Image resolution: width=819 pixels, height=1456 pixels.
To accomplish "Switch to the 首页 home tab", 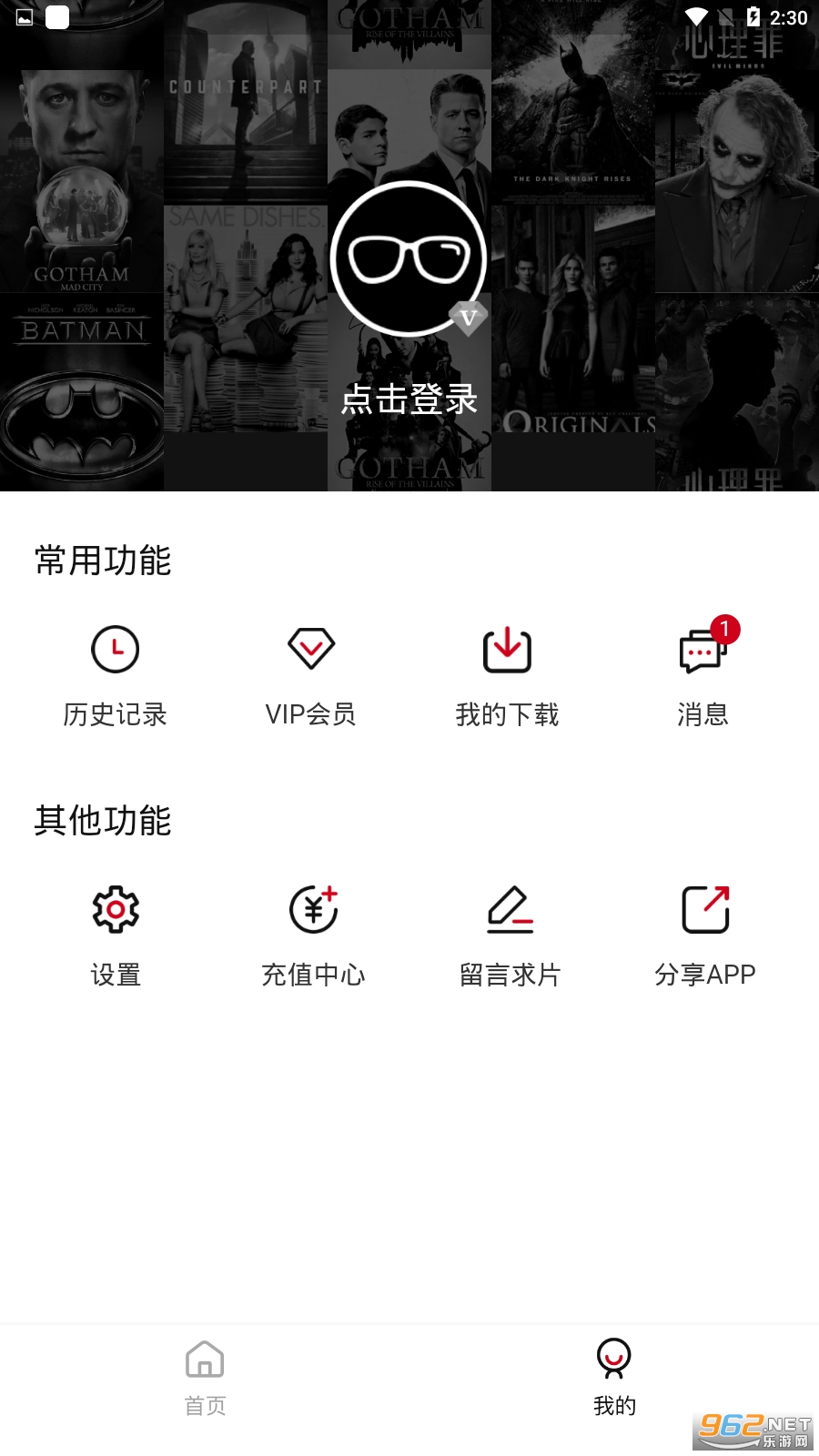I will pos(205,1377).
